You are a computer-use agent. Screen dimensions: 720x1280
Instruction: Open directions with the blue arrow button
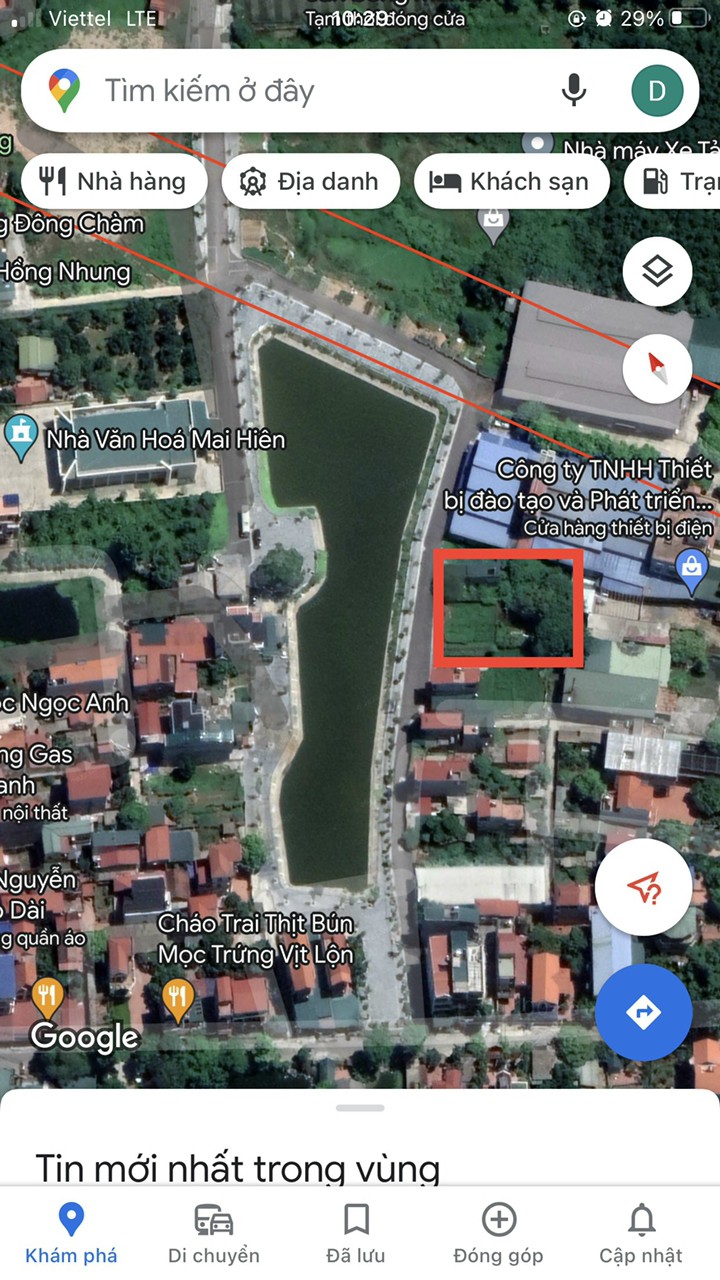[643, 1012]
